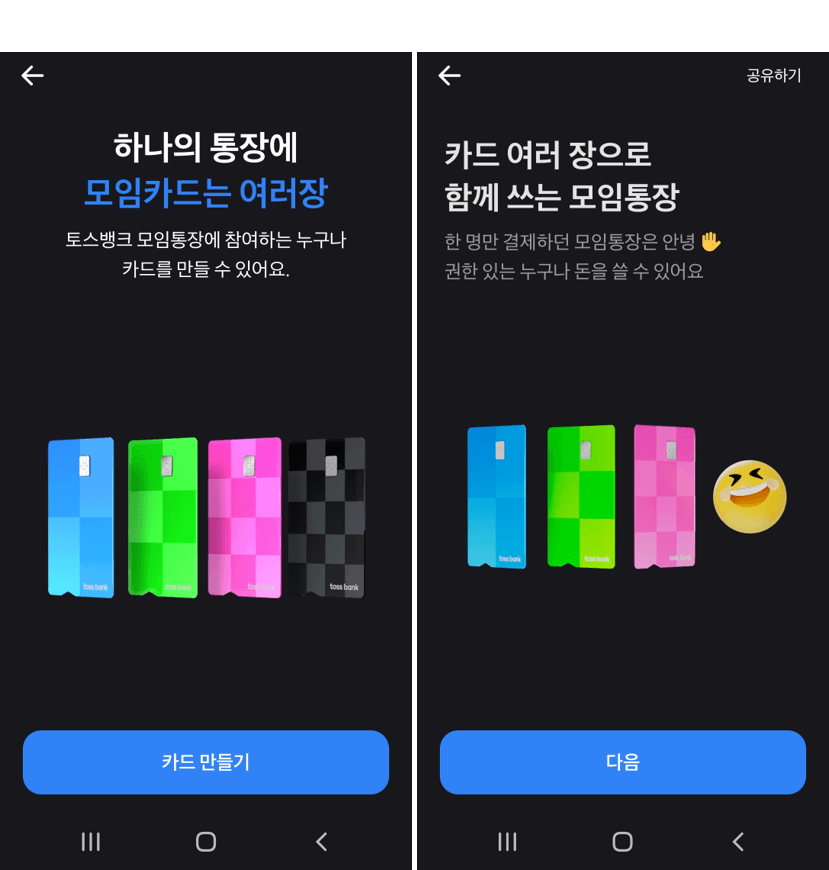The height and width of the screenshot is (870, 829).
Task: Select the black checkered Toss Bank card
Action: click(329, 517)
